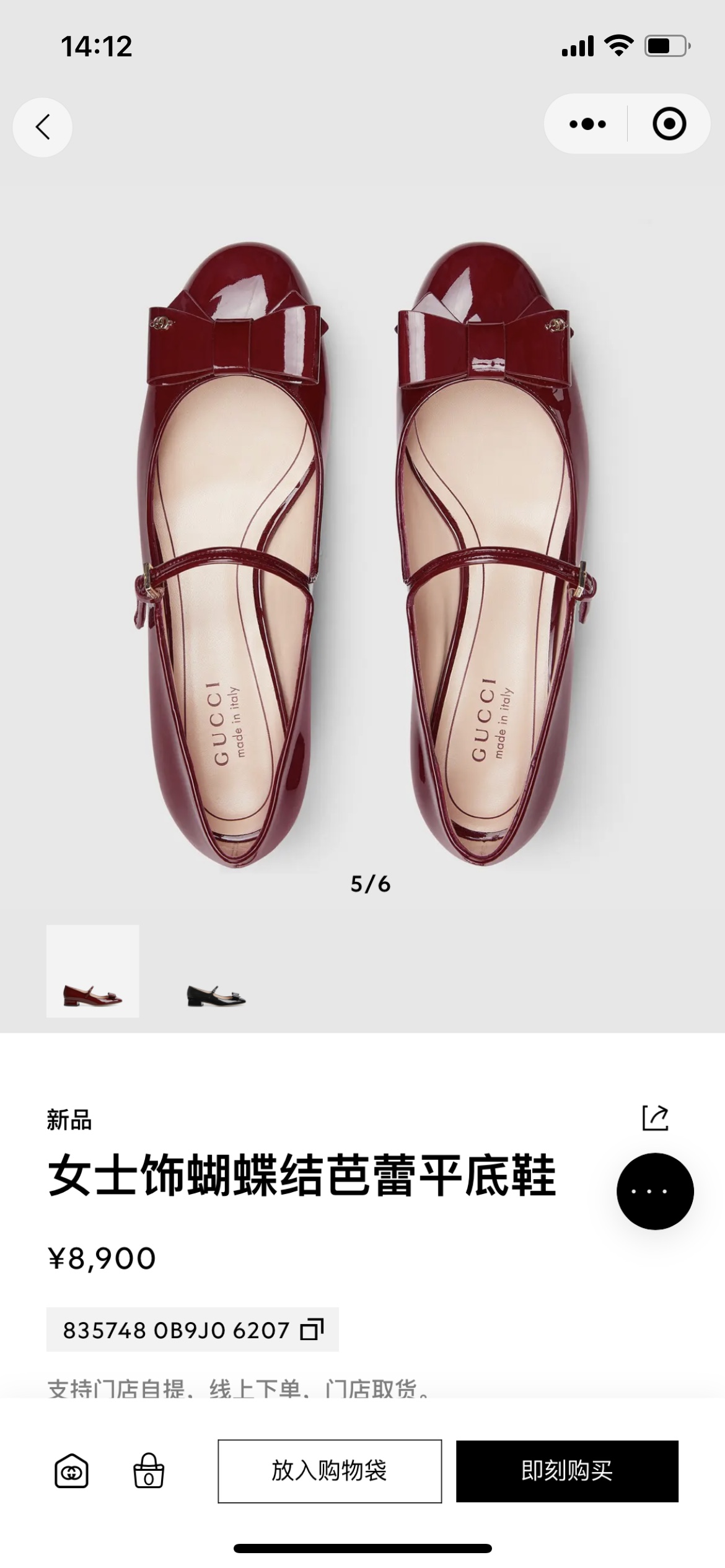Copy product code 835748 0B9J0 6207
Image resolution: width=725 pixels, height=1568 pixels.
click(x=312, y=1330)
